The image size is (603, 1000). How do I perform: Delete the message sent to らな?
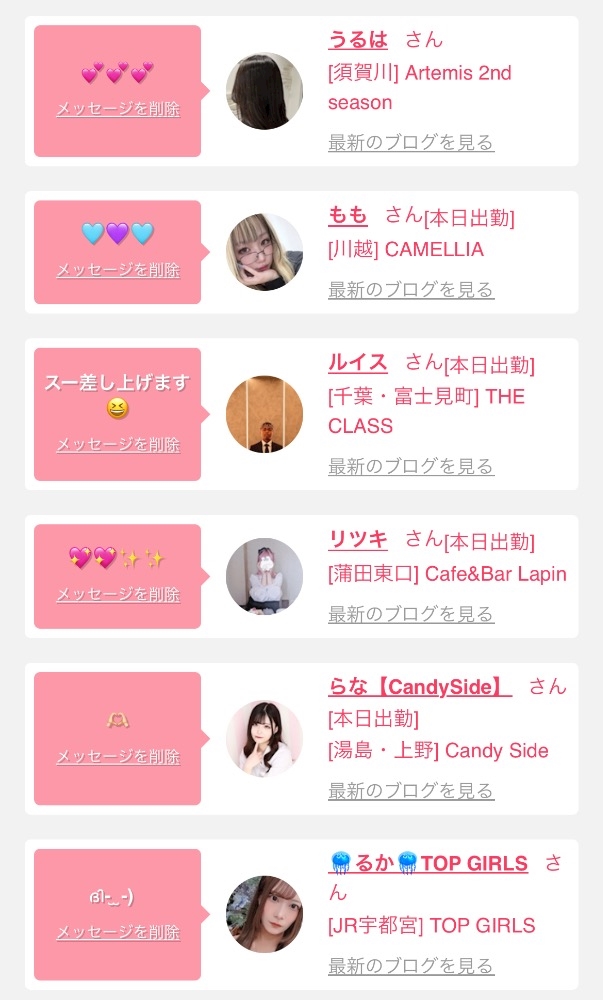[x=118, y=757]
